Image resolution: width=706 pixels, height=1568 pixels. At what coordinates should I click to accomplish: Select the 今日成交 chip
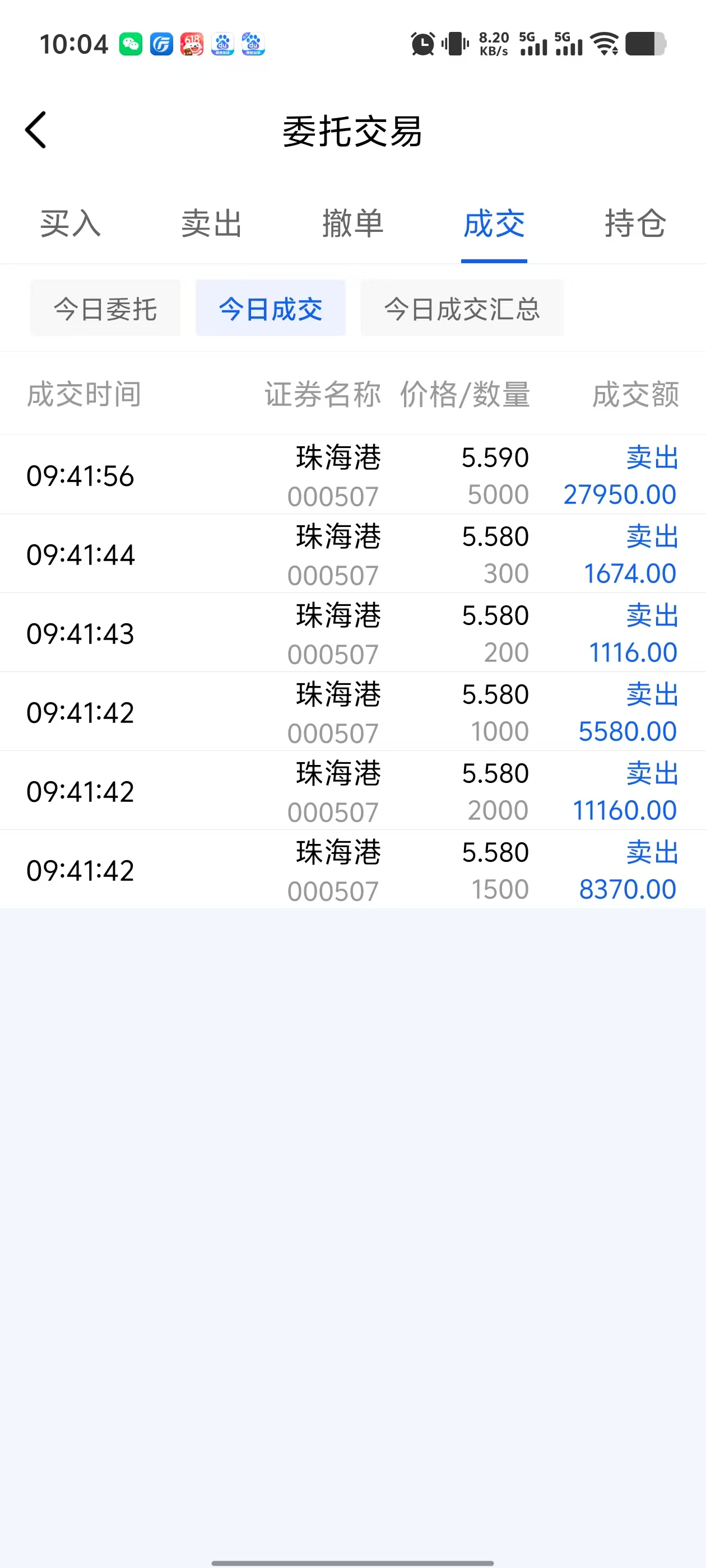tap(271, 309)
